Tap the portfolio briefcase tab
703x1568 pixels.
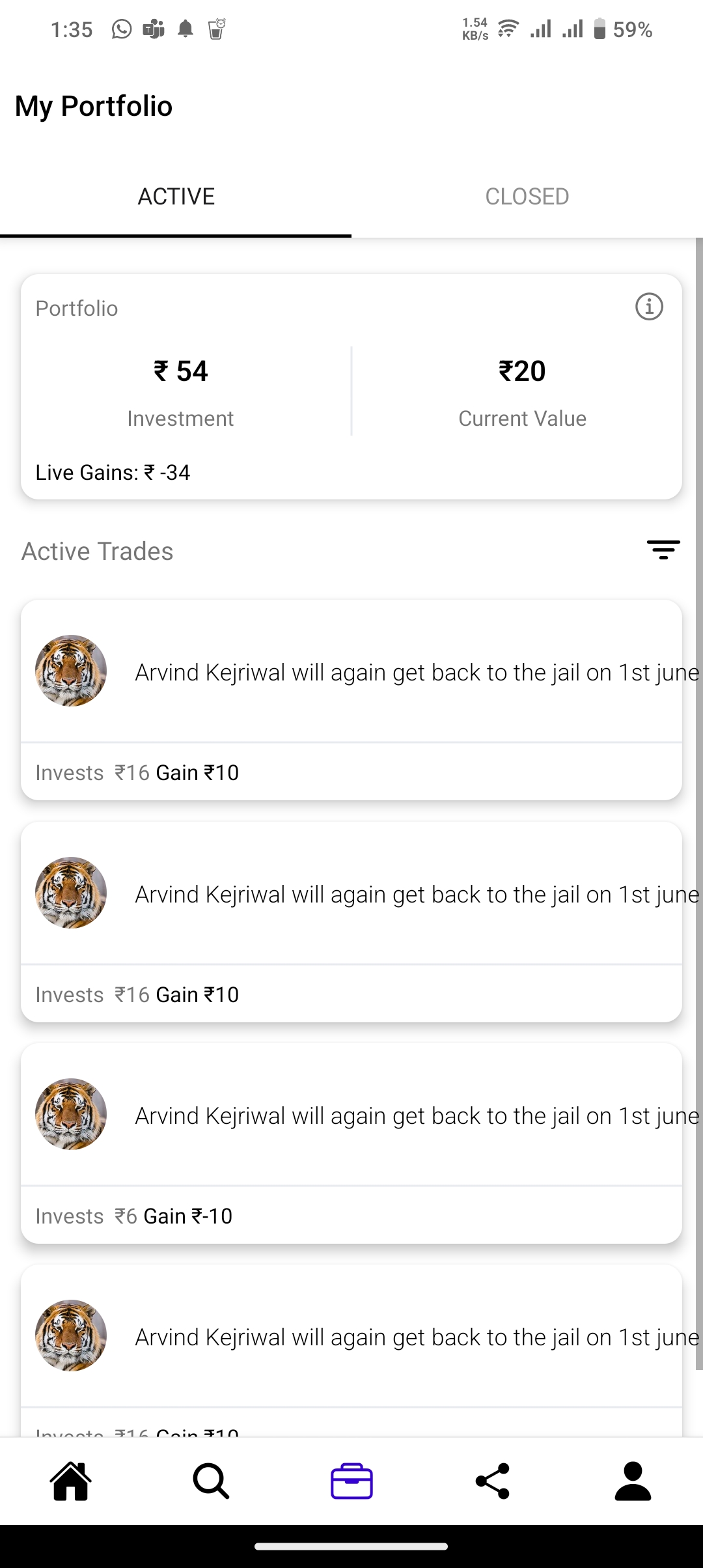[351, 1481]
